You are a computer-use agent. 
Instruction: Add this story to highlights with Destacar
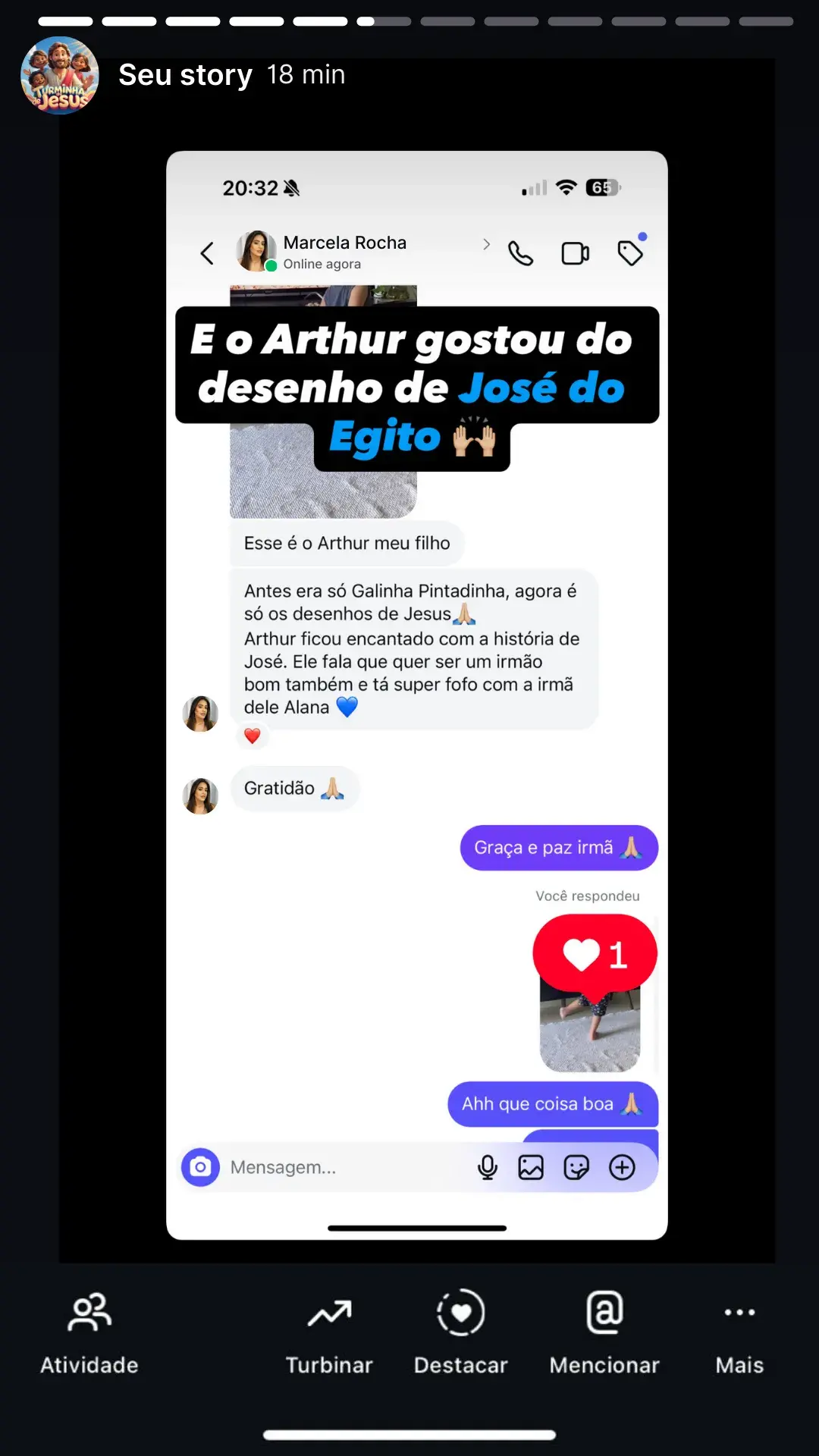coord(460,1333)
